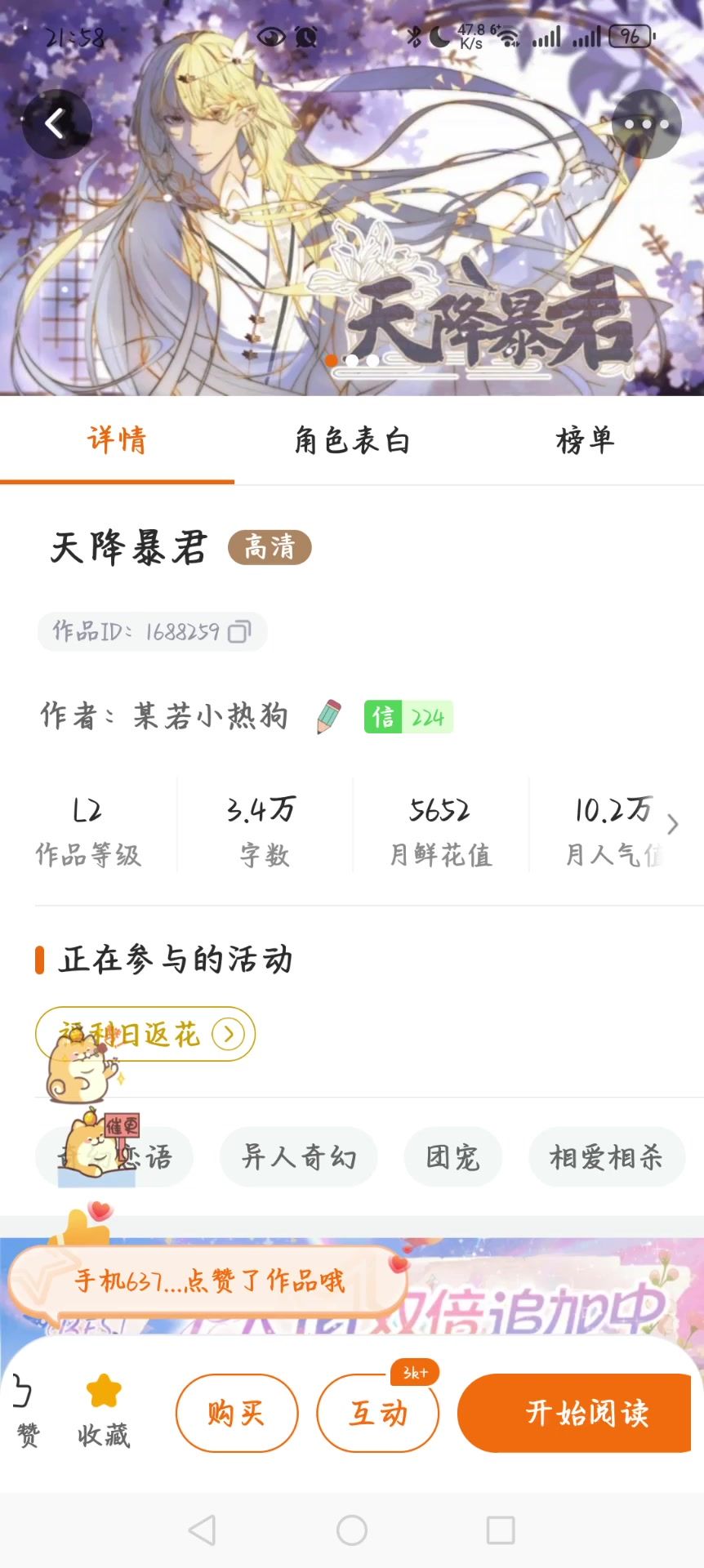Viewport: 704px width, 1568px height.
Task: Tap the green 信 224 badge
Action: (x=408, y=717)
